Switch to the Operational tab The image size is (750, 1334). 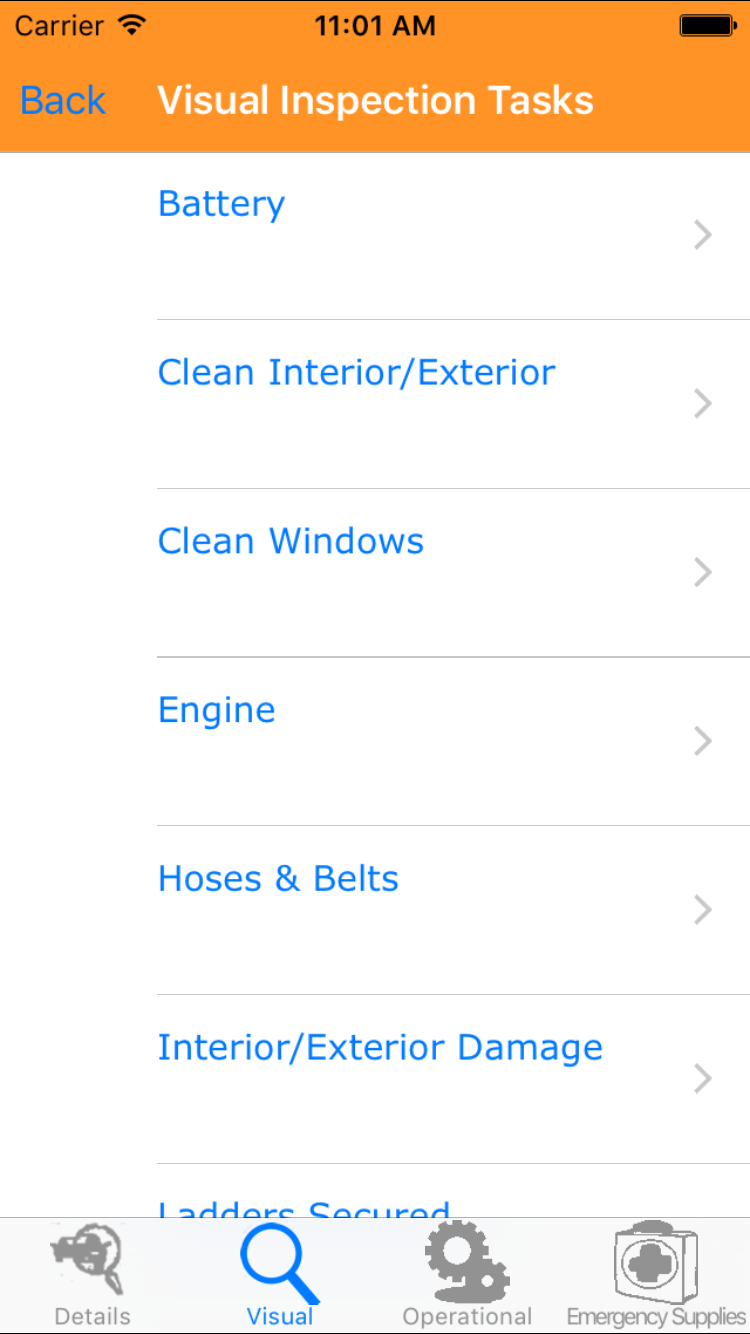pyautogui.click(x=467, y=1275)
